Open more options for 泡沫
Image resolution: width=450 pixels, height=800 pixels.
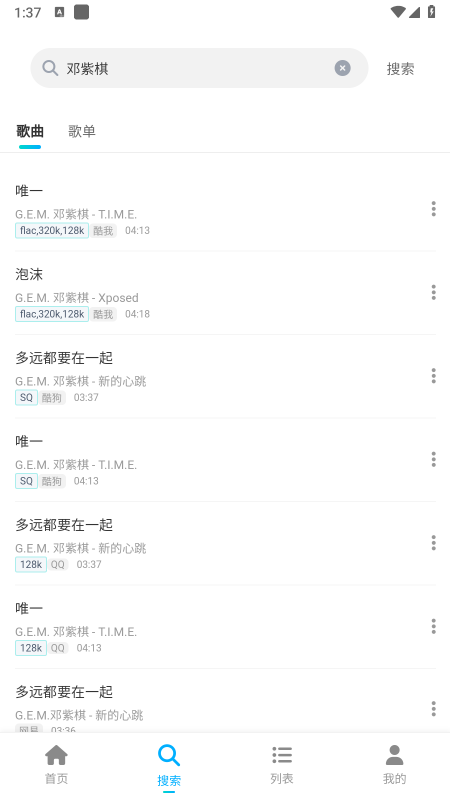pyautogui.click(x=433, y=292)
